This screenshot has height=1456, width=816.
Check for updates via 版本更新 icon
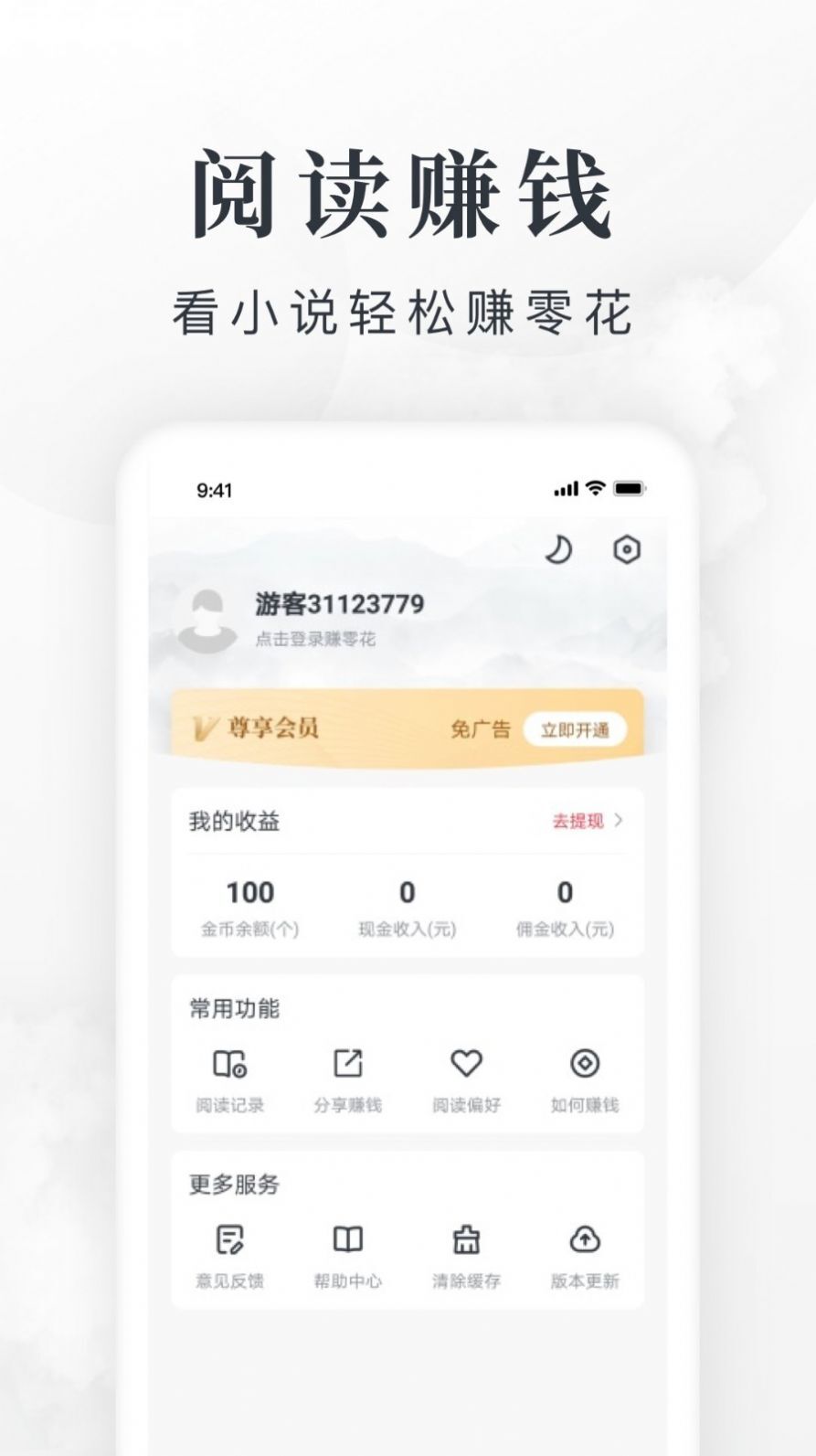(x=583, y=1241)
